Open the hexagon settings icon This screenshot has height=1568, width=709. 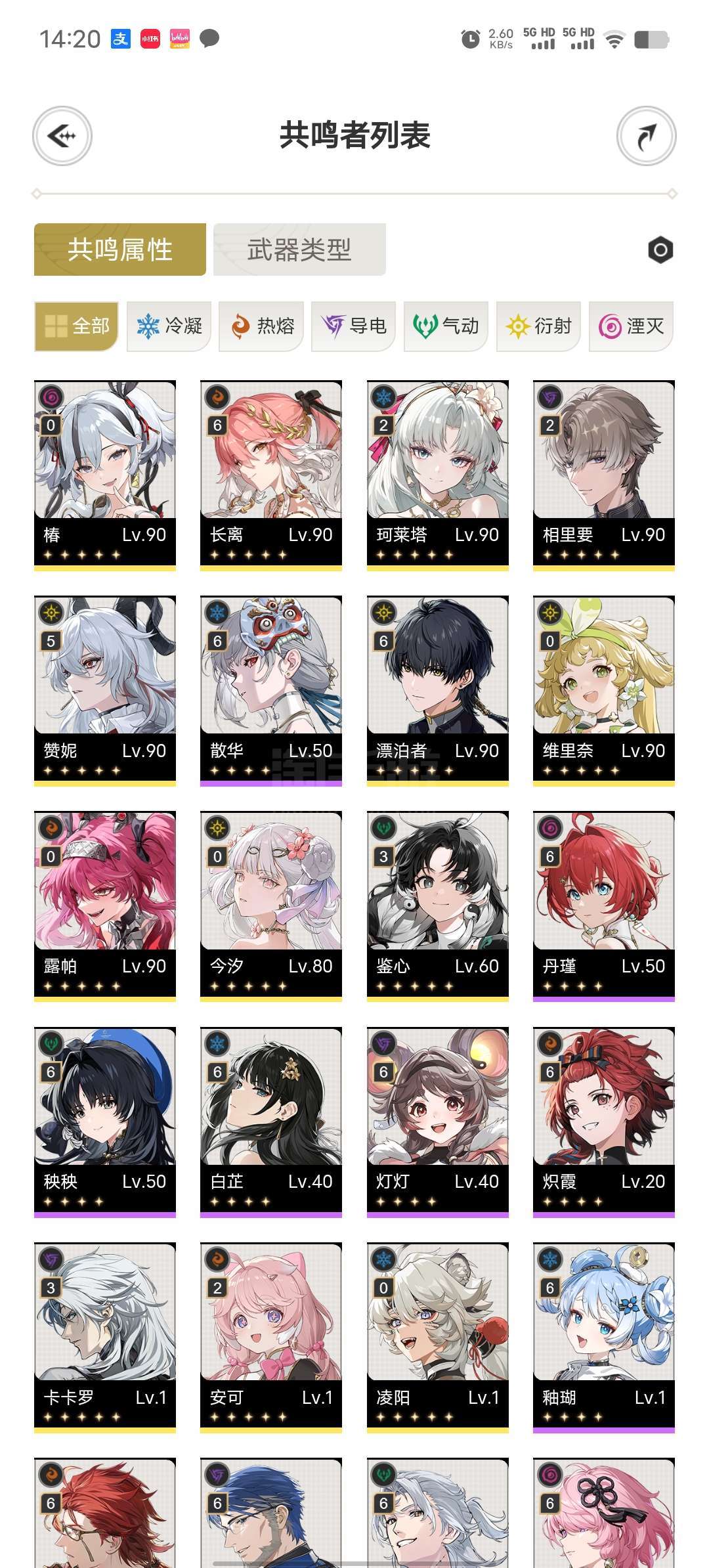660,250
